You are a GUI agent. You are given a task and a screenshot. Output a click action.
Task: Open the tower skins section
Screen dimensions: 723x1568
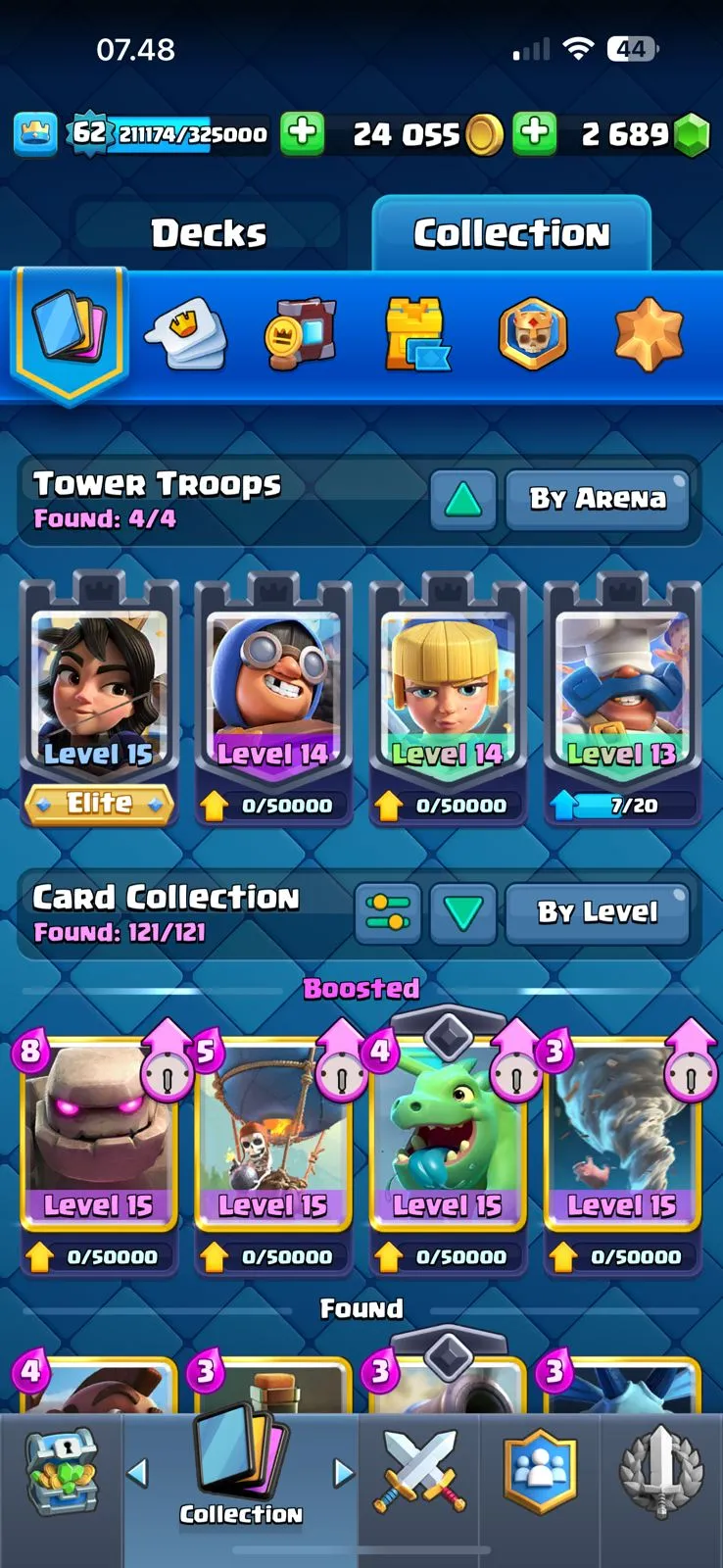415,334
